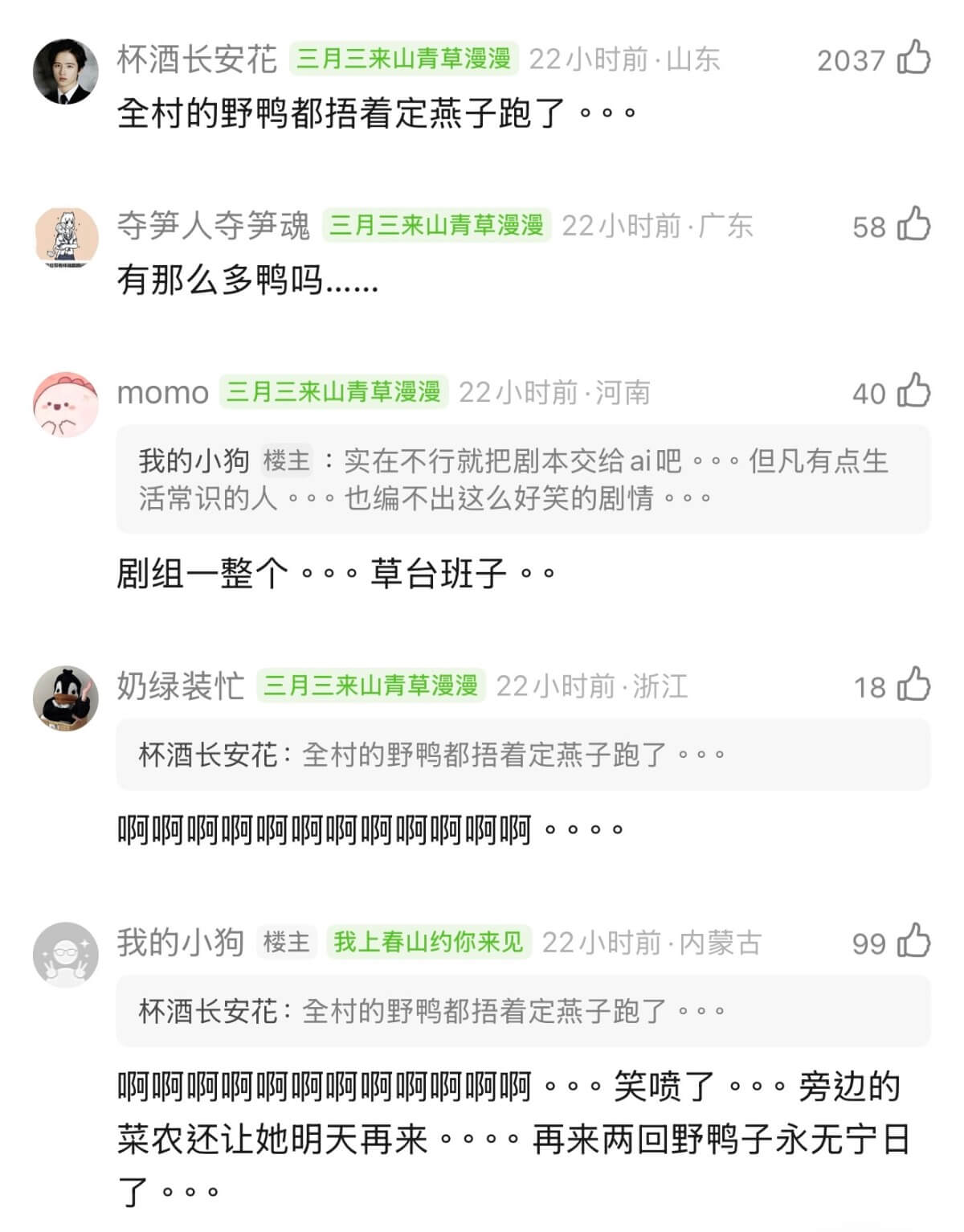This screenshot has height=1232, width=964.
Task: Open 夺笋人夺笋魂's profile avatar
Action: click(66, 238)
